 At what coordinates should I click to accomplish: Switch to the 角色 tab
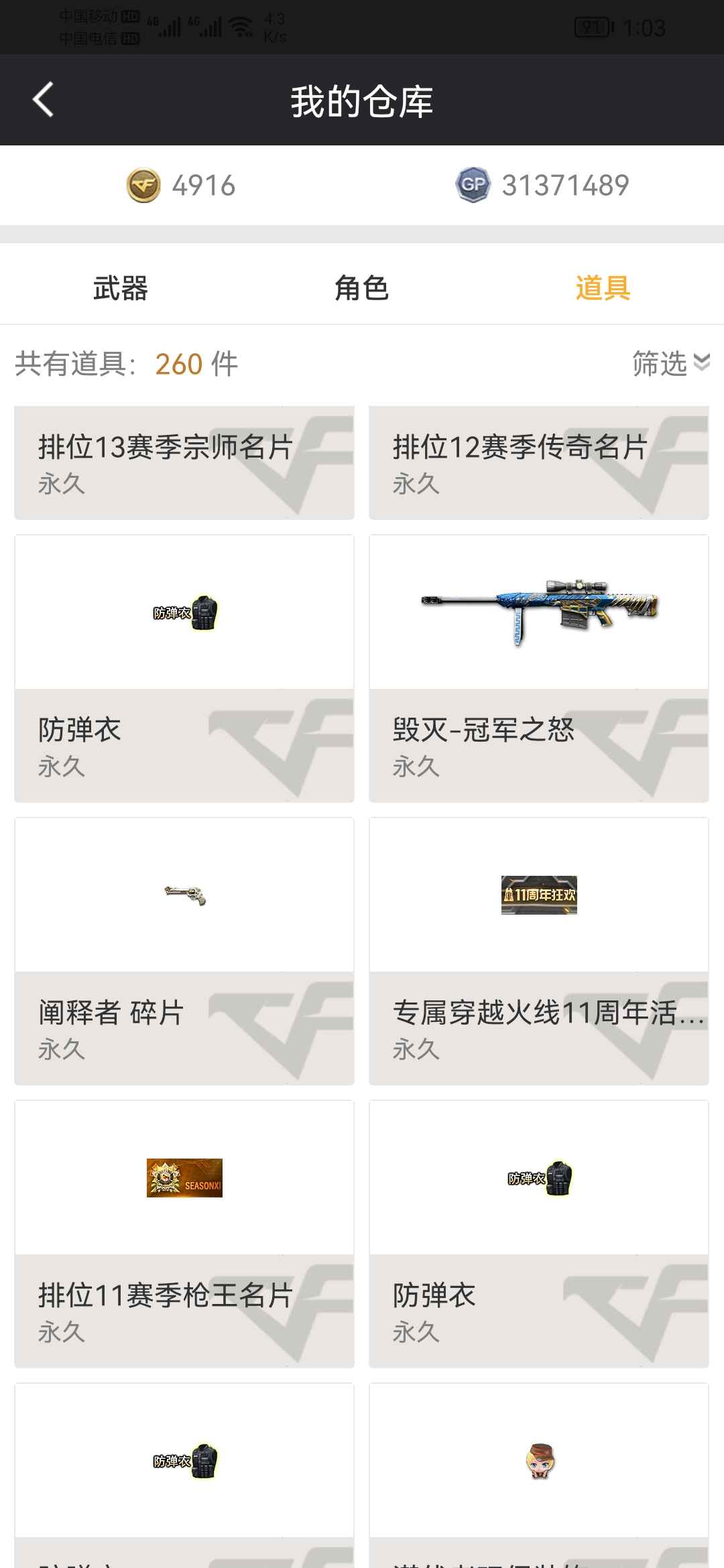coord(362,288)
